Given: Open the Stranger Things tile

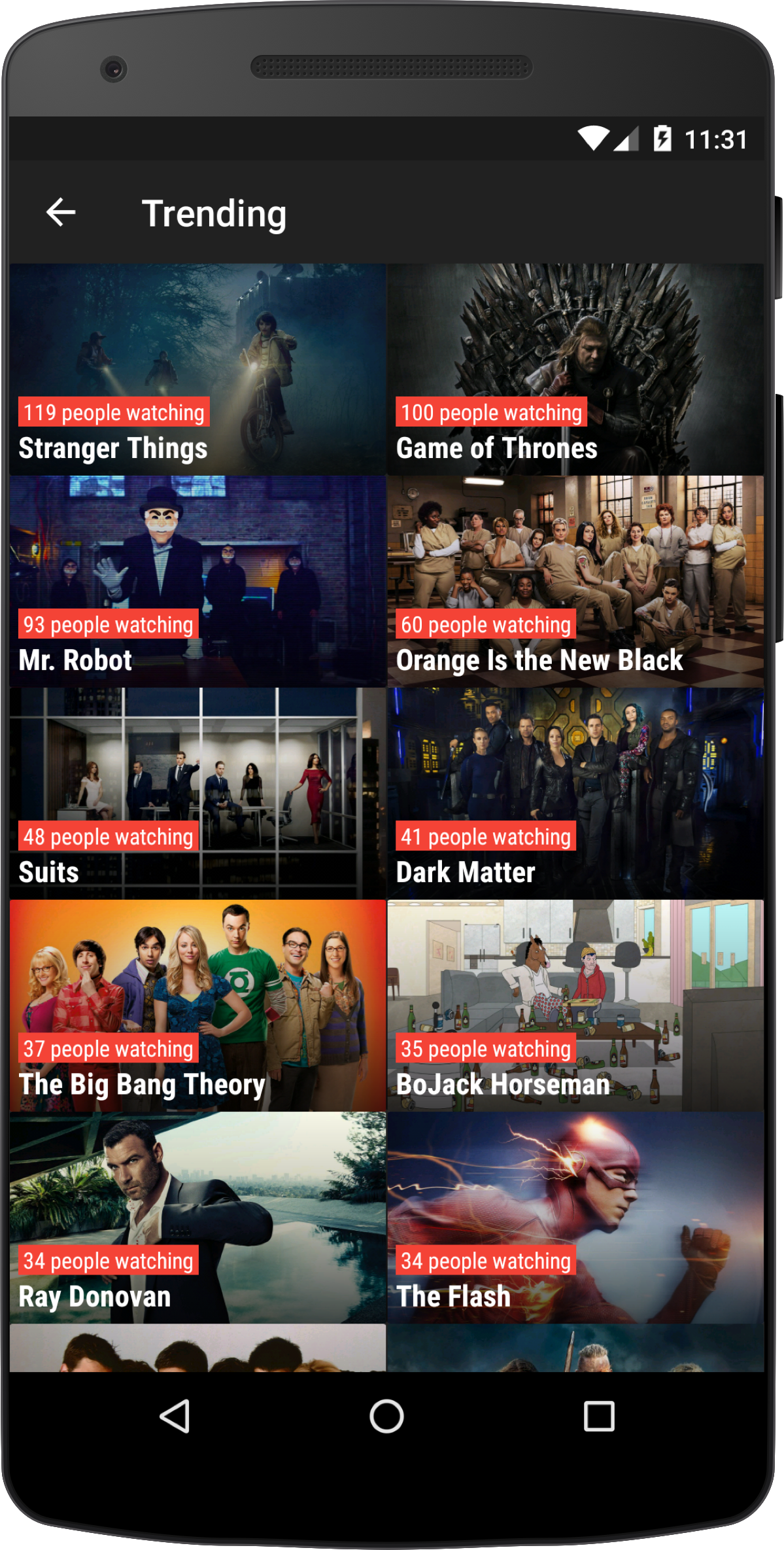Looking at the screenshot, I should [197, 370].
